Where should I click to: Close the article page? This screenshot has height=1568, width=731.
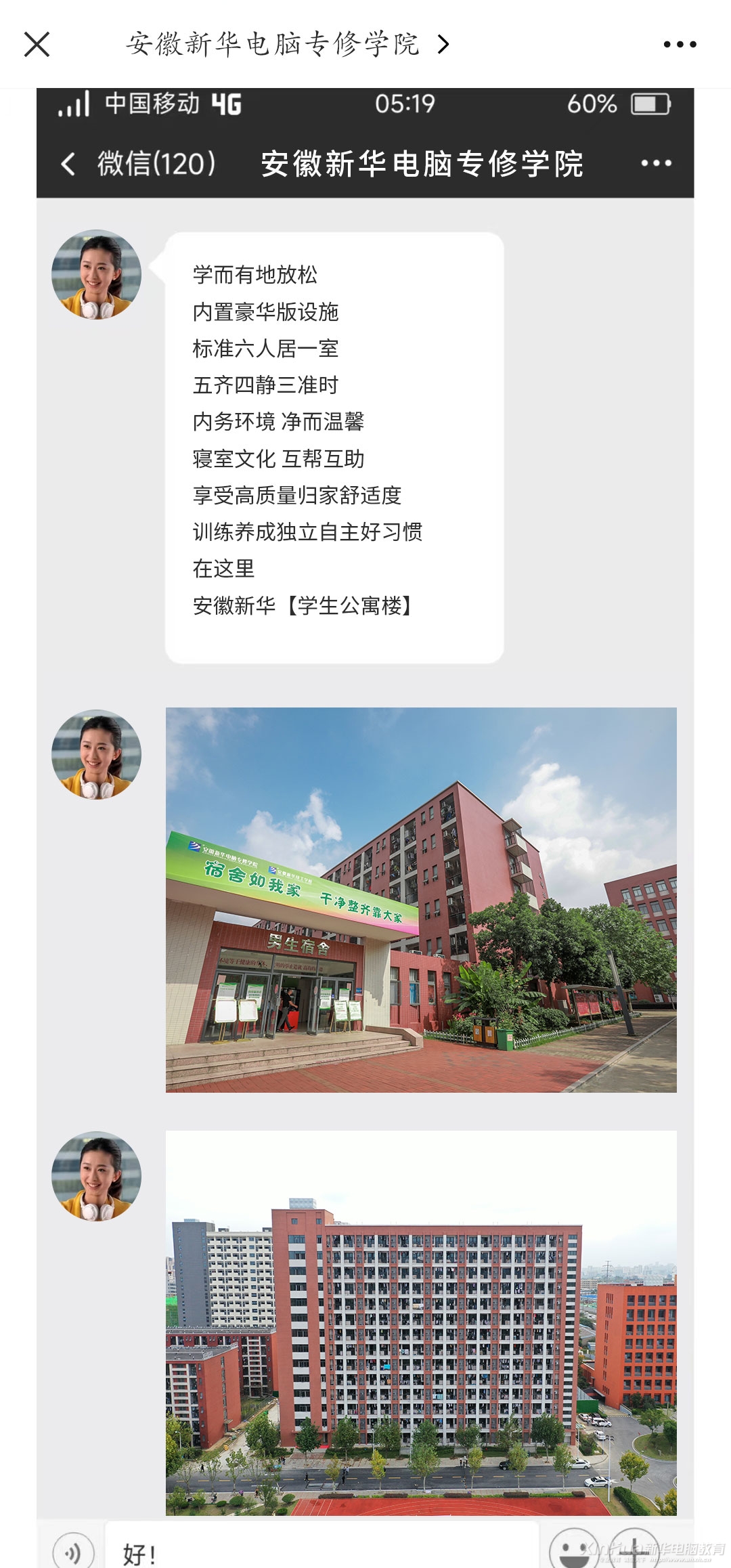tap(37, 45)
